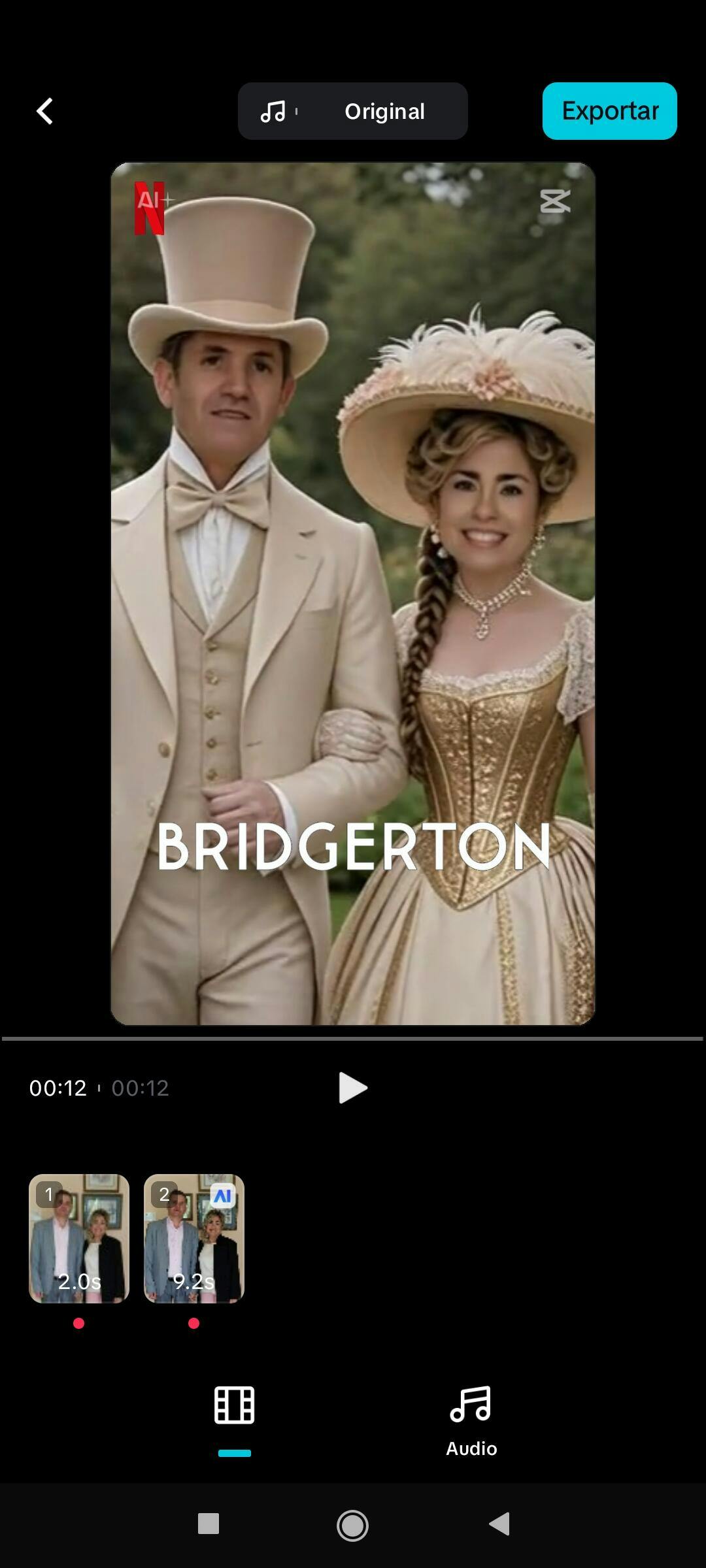
Task: Tap the Exportar button
Action: [609, 111]
